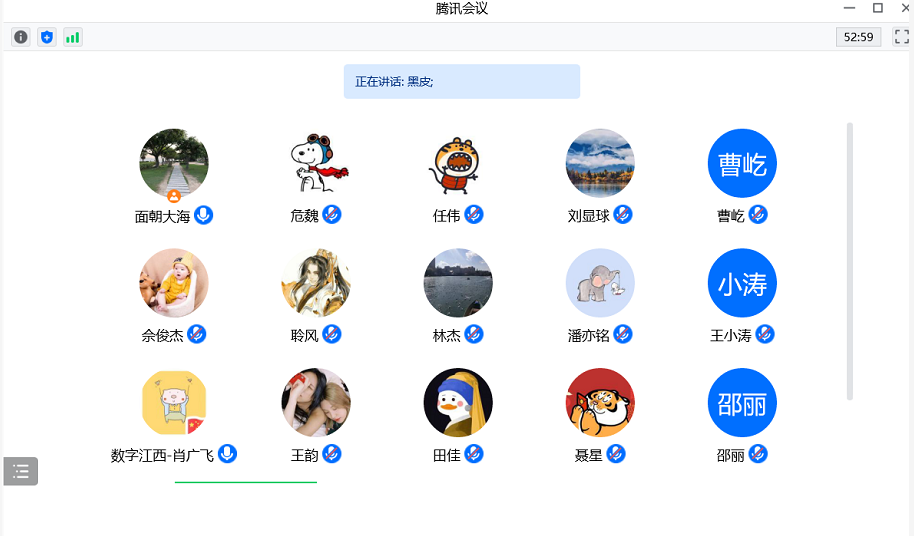Select participant 潘亦铭

pos(600,283)
